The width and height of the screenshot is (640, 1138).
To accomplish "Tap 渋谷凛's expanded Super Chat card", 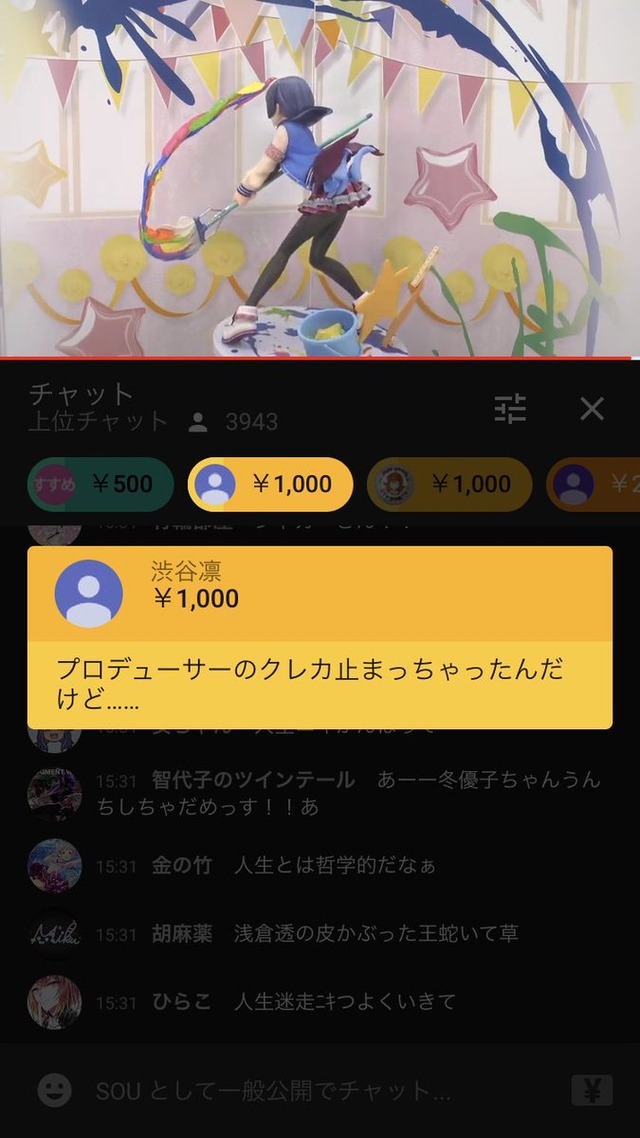I will click(319, 636).
